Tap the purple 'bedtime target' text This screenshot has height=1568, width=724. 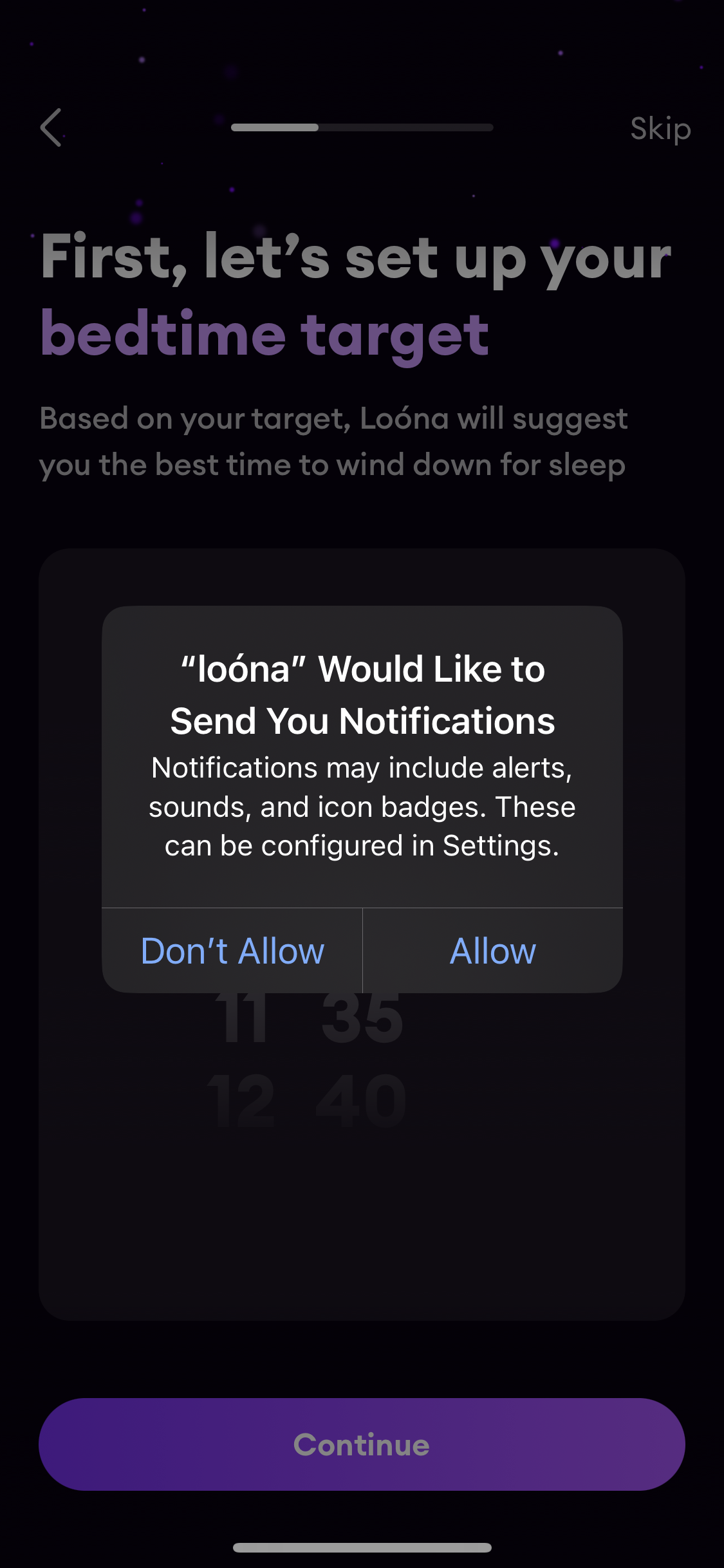264,335
